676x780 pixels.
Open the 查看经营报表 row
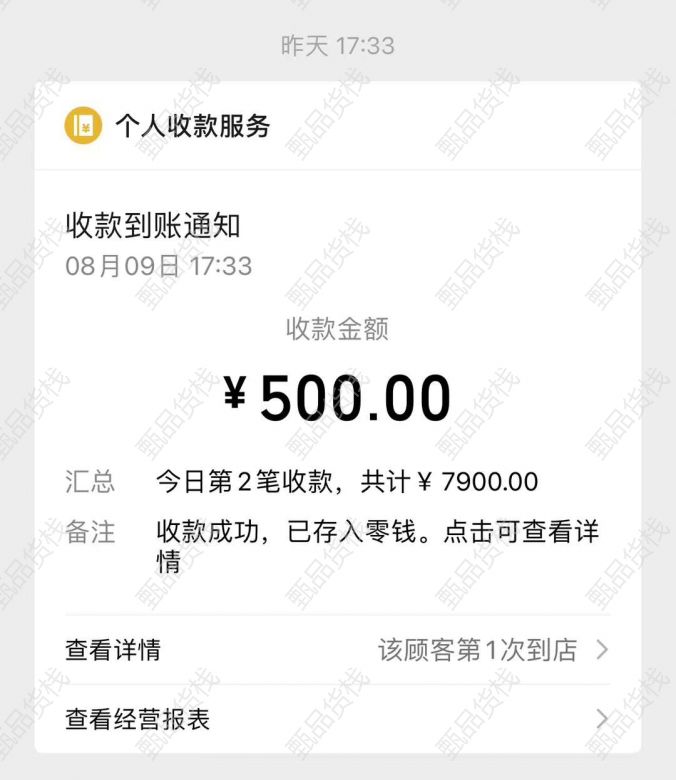(x=138, y=719)
